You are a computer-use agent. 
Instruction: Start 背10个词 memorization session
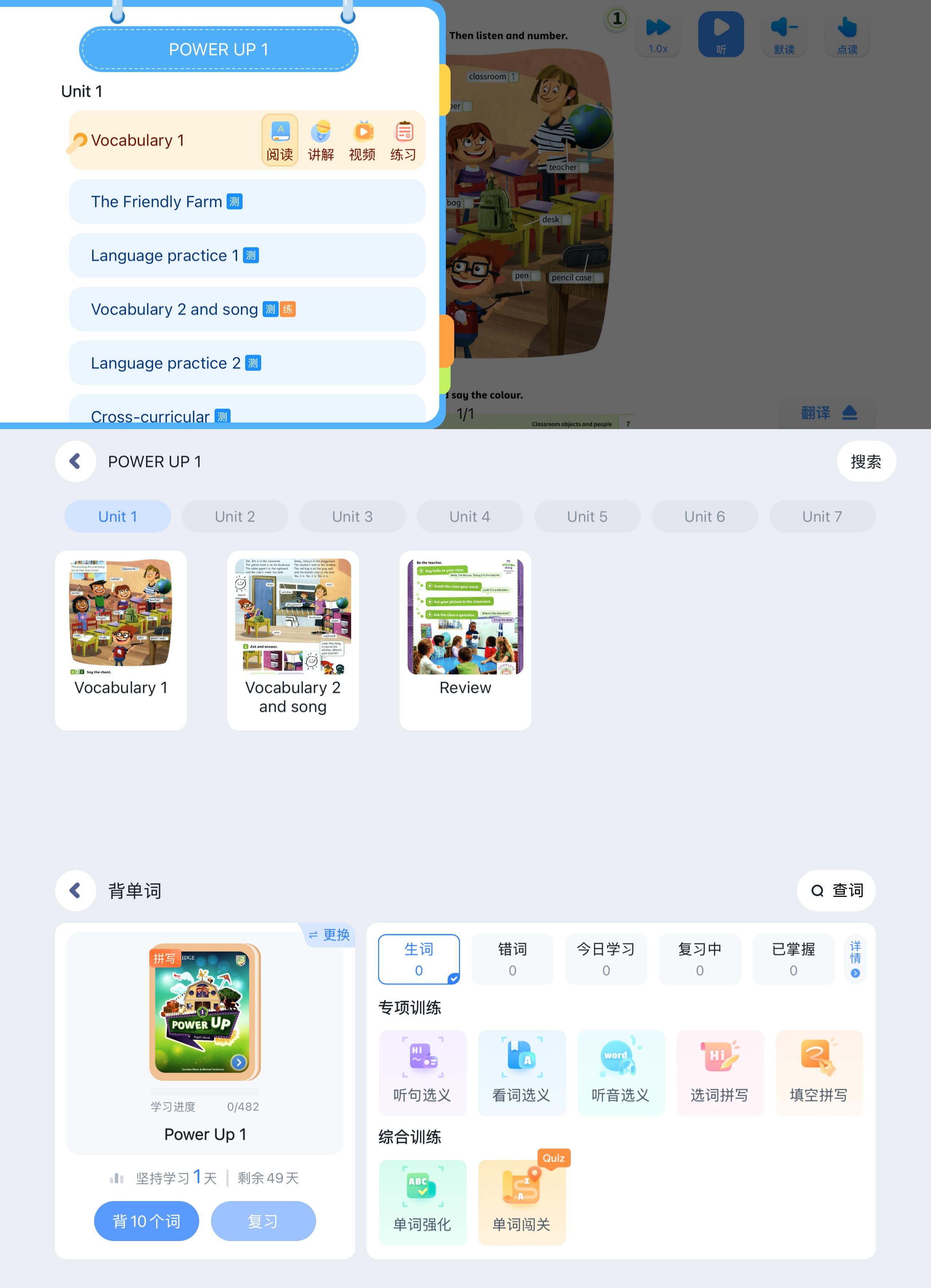(146, 1220)
